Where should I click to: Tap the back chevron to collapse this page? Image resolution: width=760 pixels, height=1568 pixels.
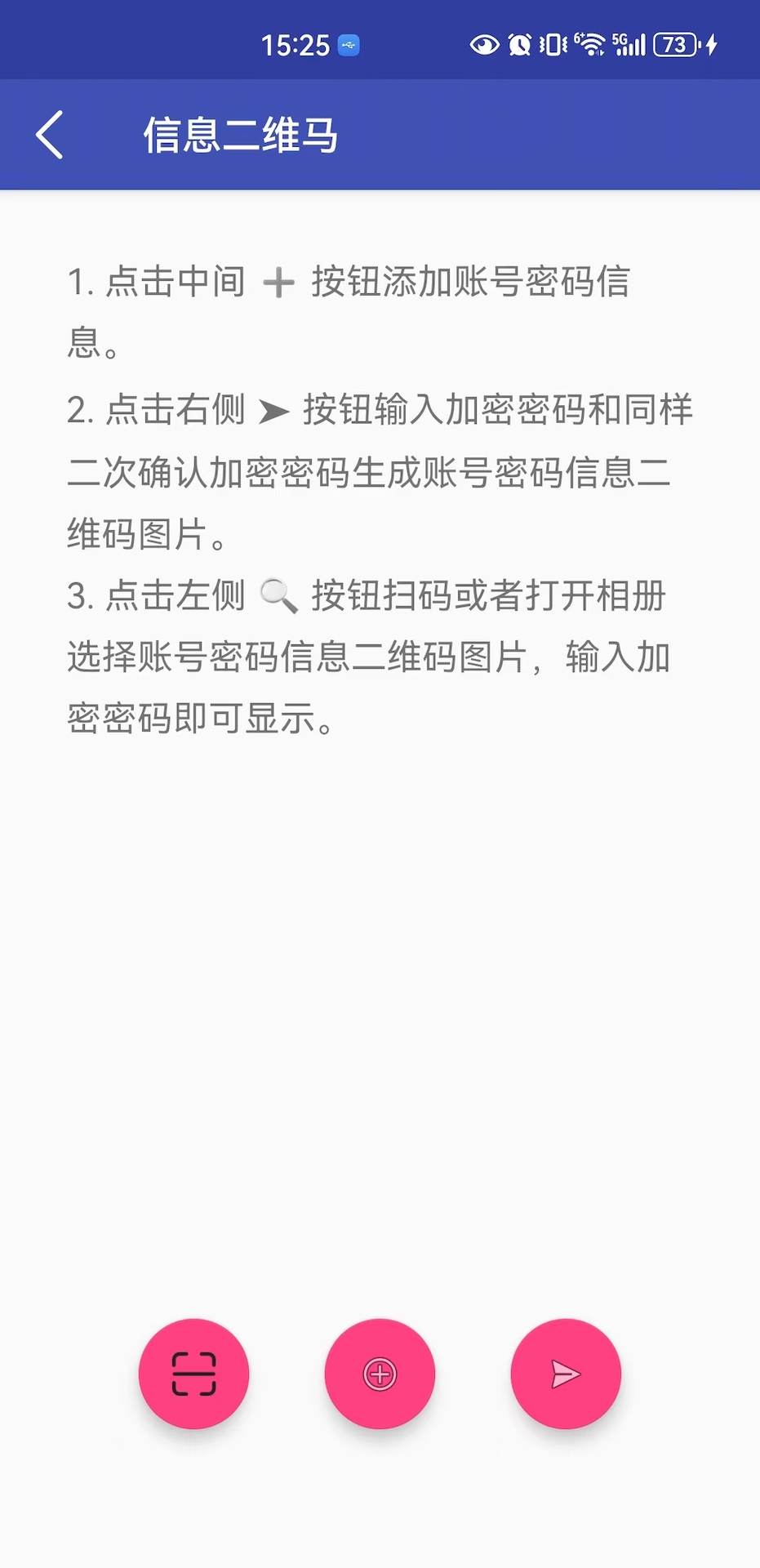coord(49,134)
